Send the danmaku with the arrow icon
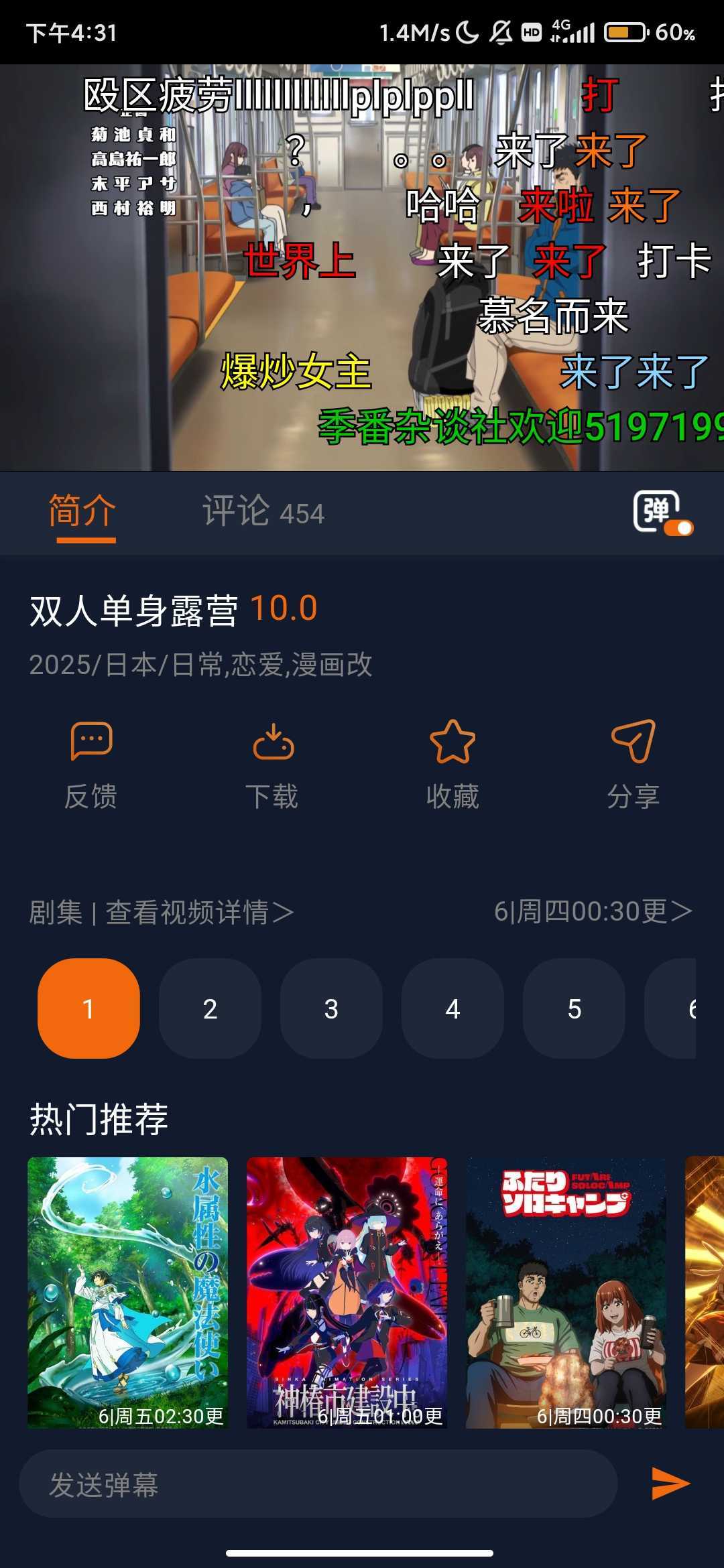 click(x=670, y=1483)
